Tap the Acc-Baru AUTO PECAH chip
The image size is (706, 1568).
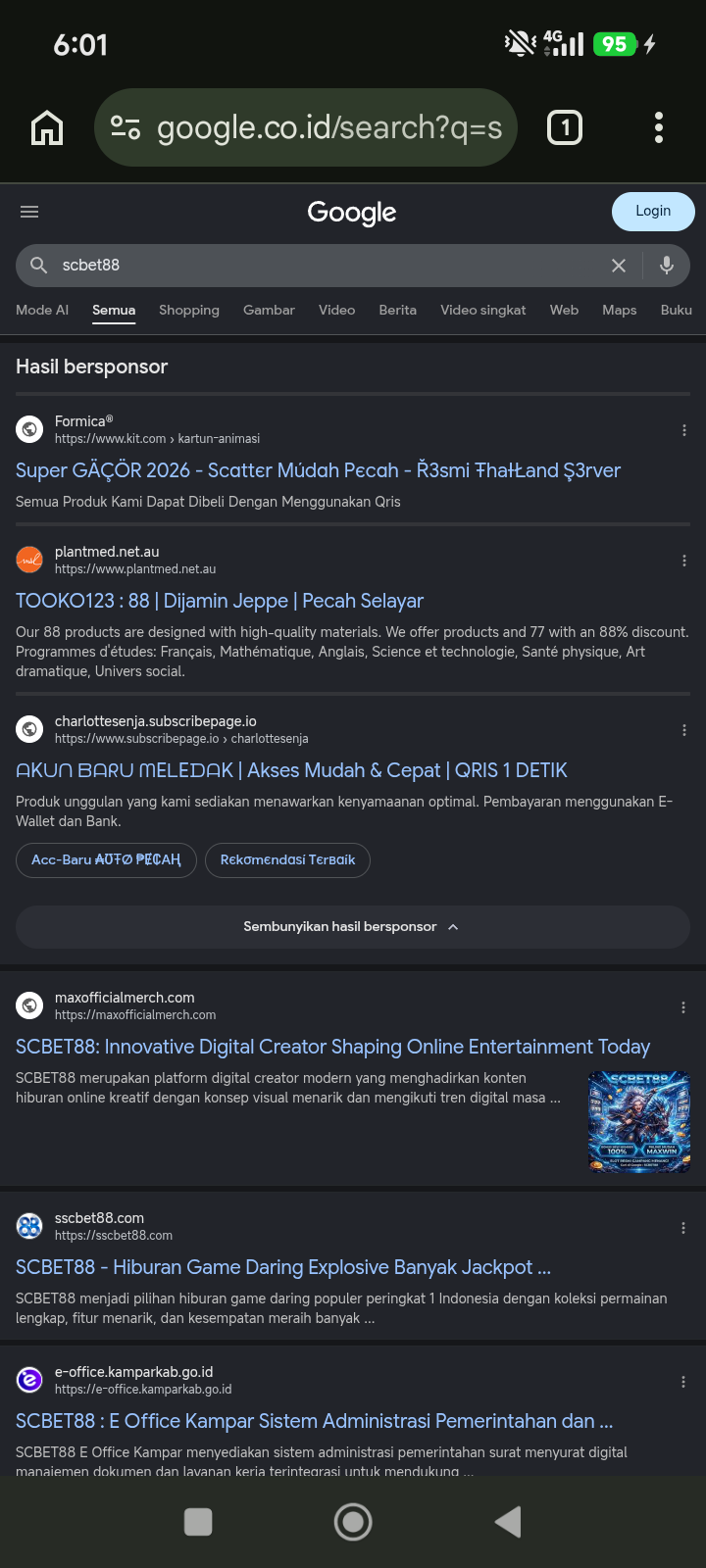pos(106,860)
